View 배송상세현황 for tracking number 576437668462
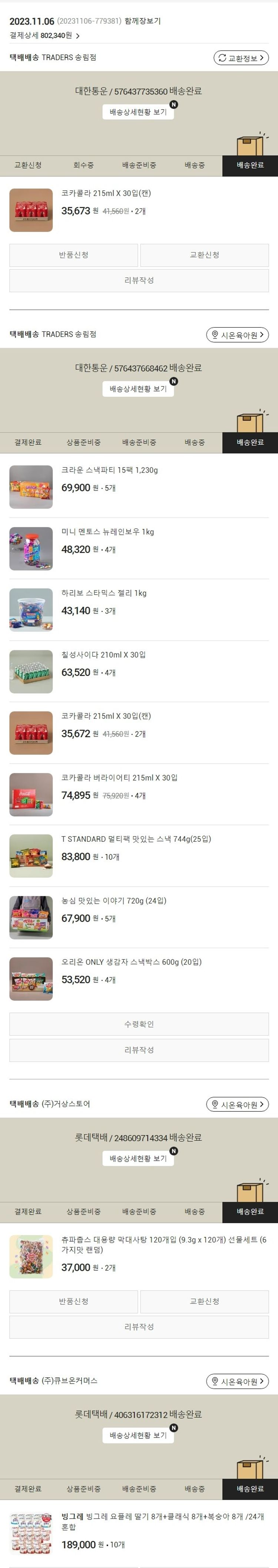 [138, 389]
